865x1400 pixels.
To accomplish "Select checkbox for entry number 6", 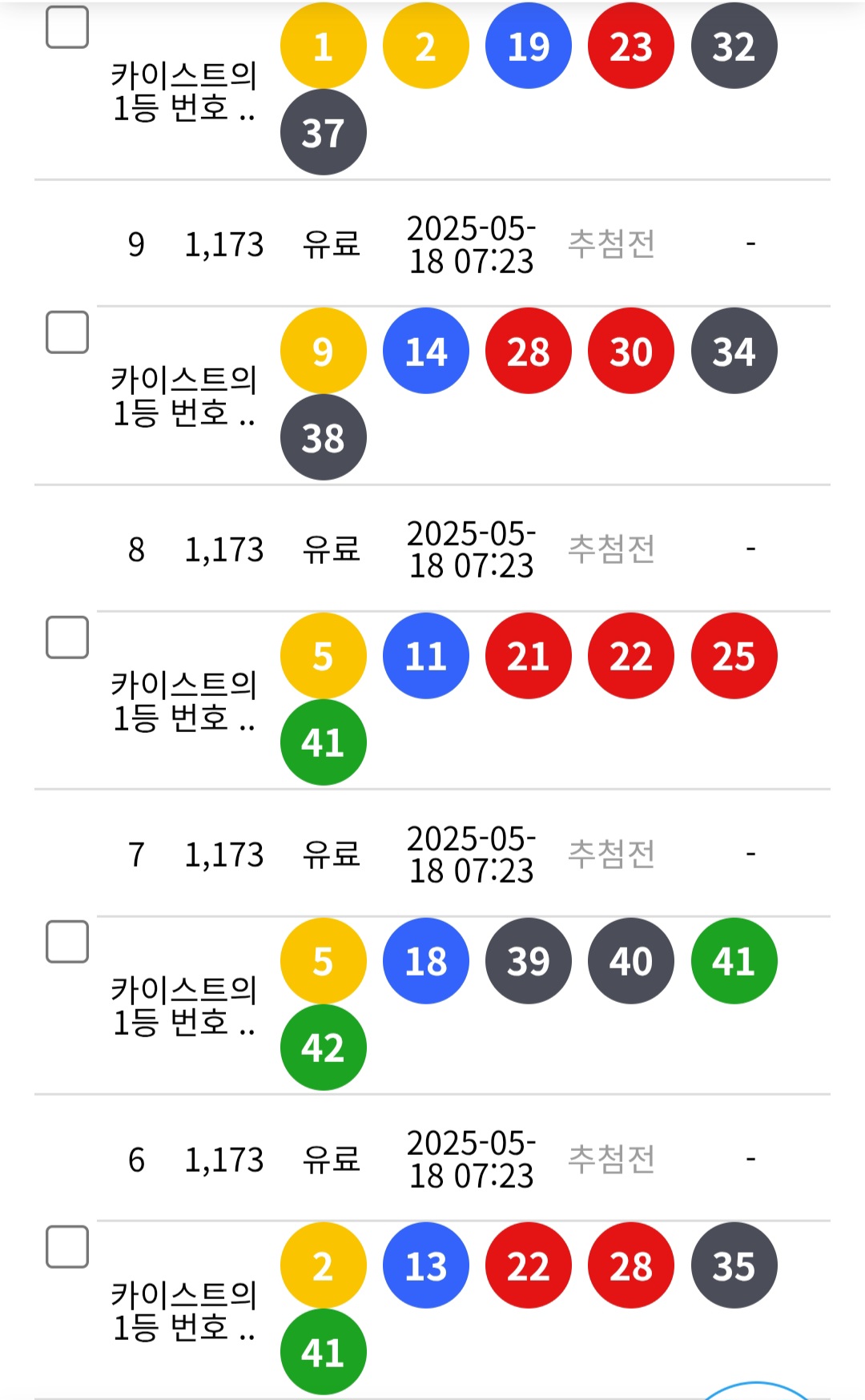I will point(67,1247).
